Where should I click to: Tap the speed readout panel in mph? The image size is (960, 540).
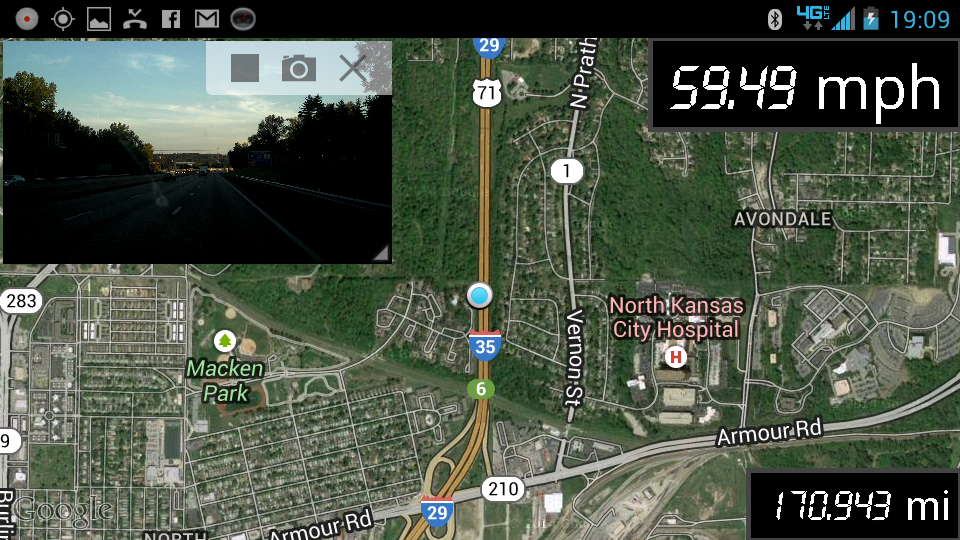[x=804, y=87]
